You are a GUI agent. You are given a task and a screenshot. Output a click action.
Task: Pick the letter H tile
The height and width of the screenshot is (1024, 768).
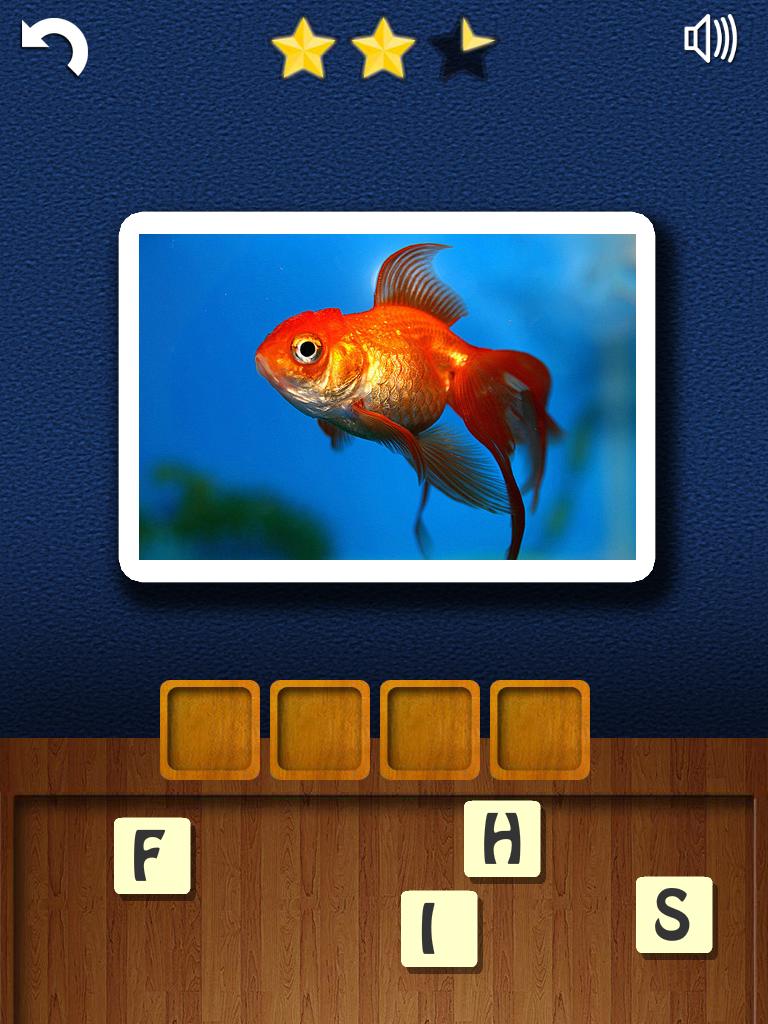tap(502, 838)
